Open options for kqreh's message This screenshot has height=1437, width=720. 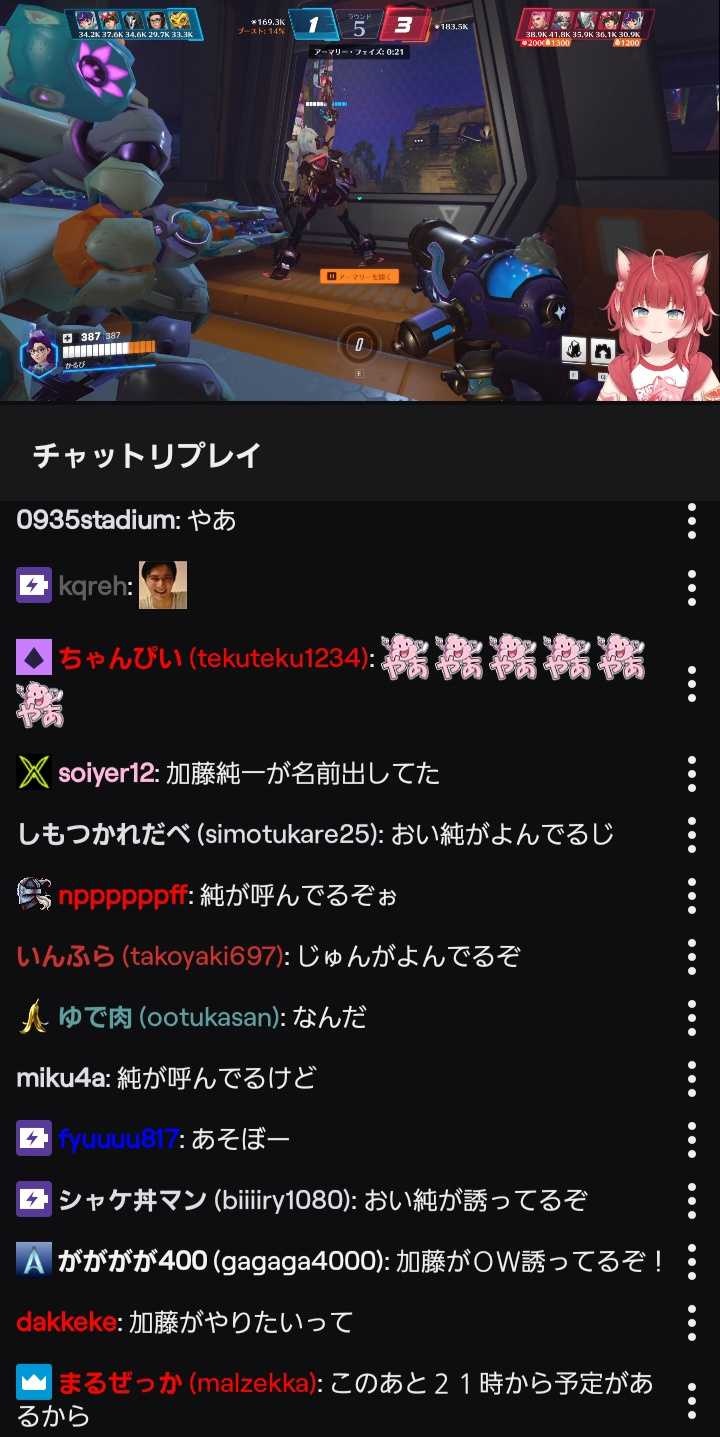691,587
